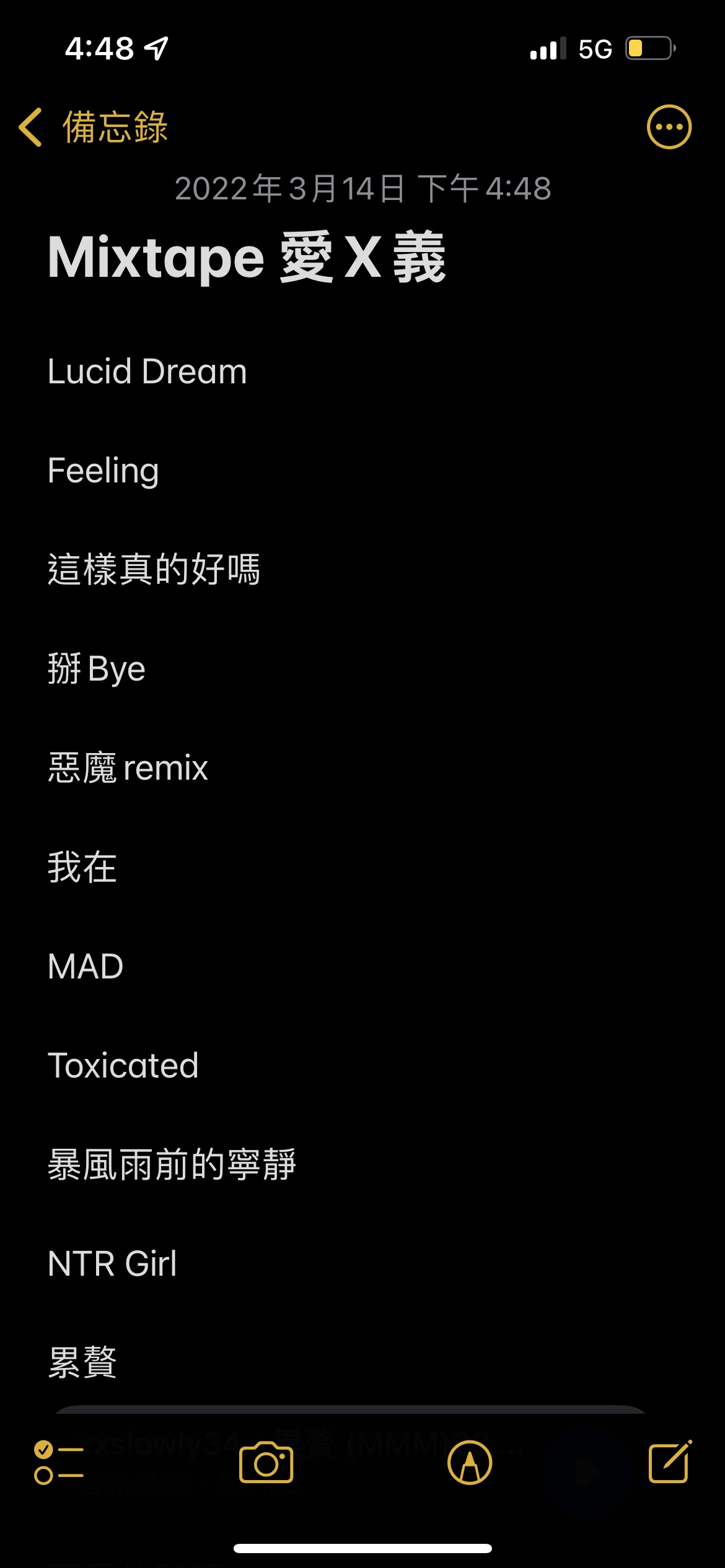This screenshot has width=725, height=1568.
Task: Place cursor in the Lucid Dream line
Action: pos(147,372)
